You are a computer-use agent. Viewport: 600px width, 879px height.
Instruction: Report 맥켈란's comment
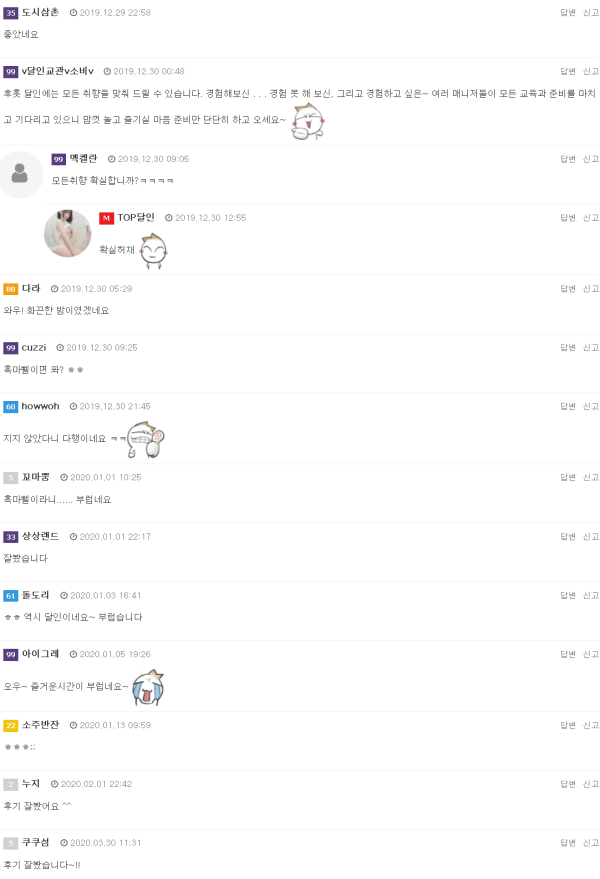(x=591, y=159)
